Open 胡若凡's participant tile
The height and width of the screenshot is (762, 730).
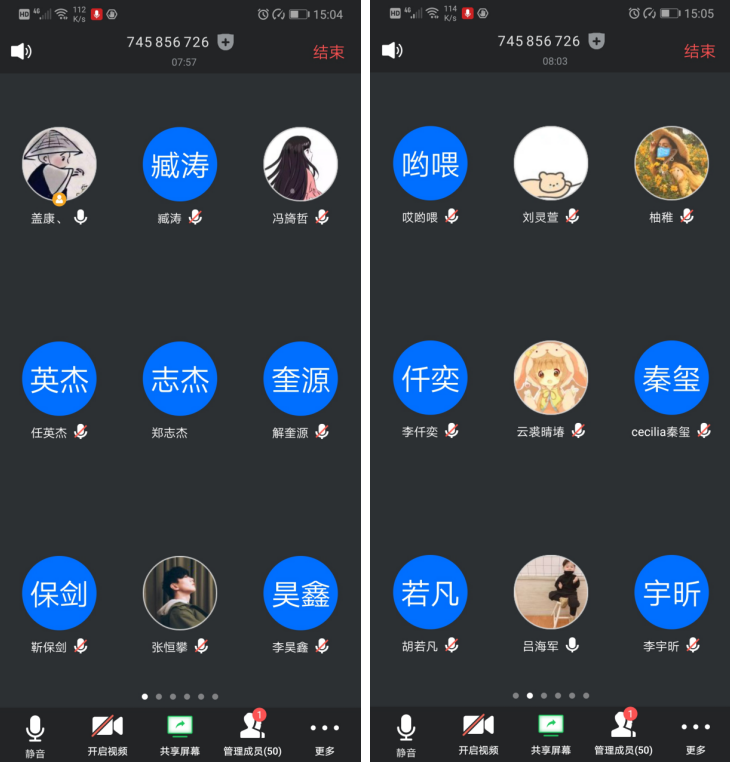[x=431, y=593]
